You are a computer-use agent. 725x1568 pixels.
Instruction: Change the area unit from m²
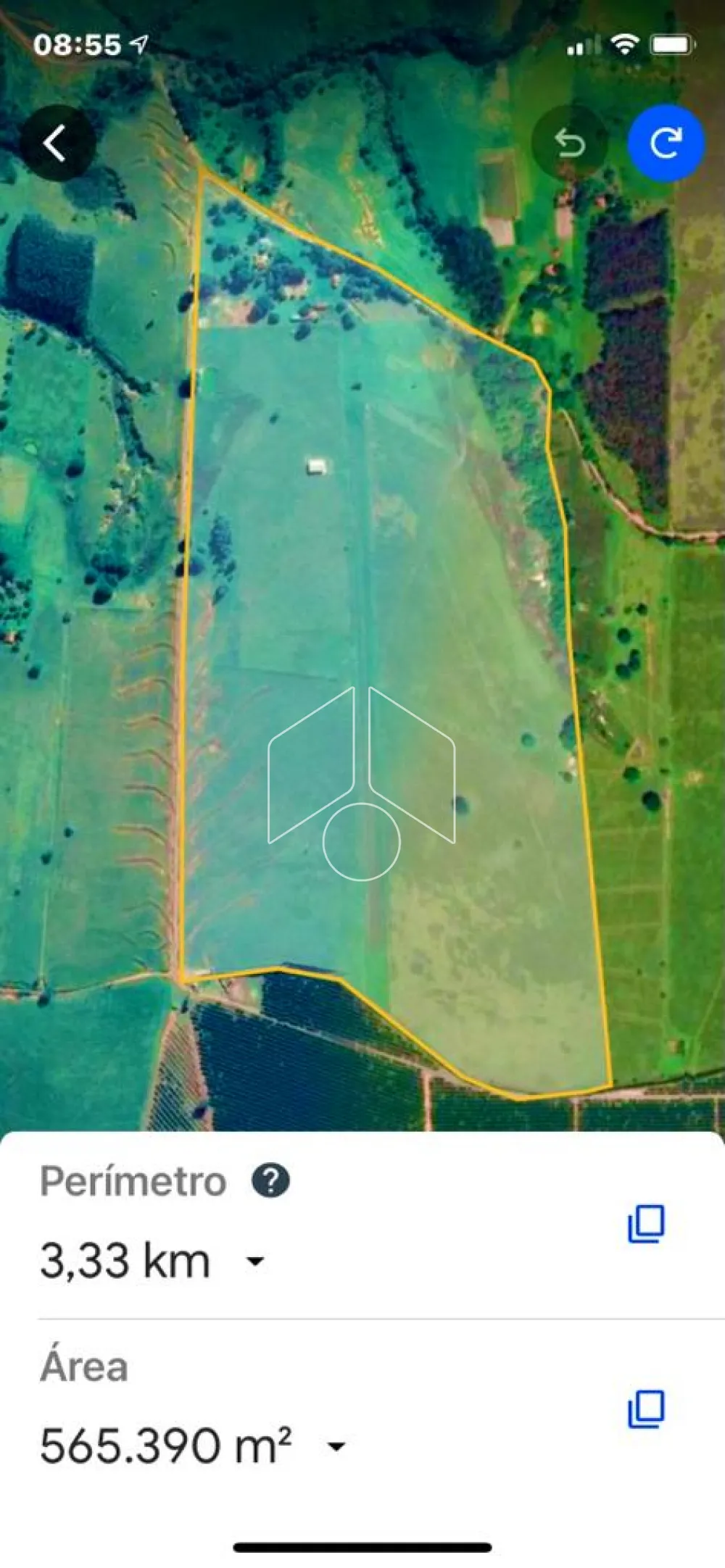336,1447
